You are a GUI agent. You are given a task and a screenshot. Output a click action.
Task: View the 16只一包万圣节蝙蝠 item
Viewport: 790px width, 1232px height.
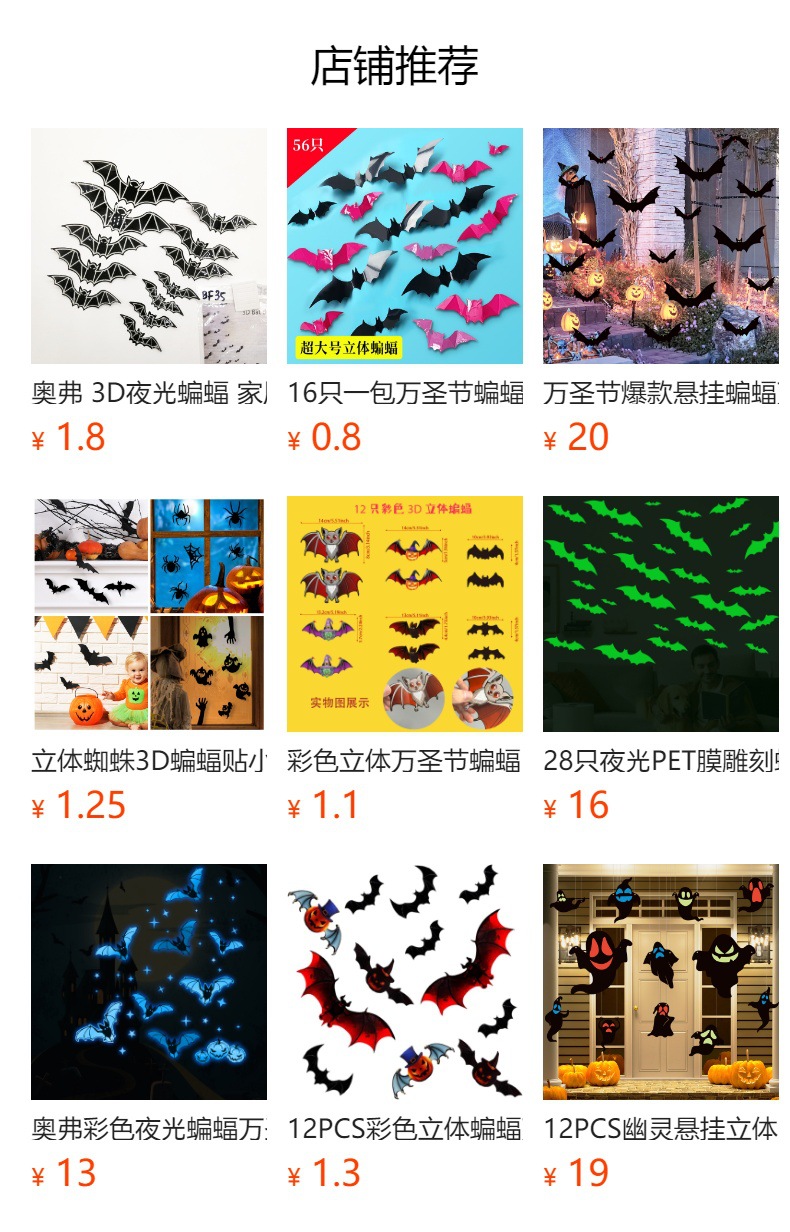point(405,246)
